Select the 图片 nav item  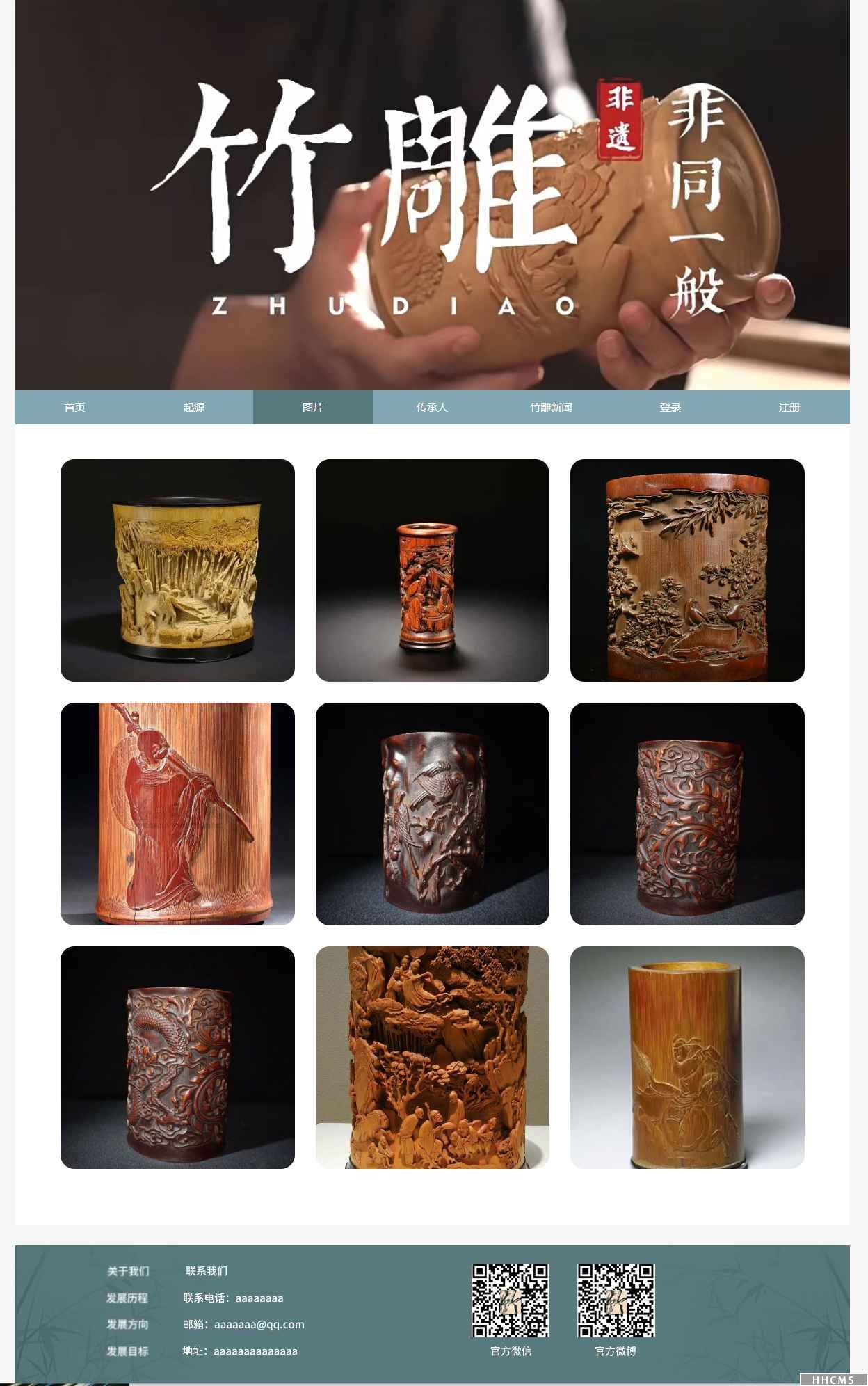(313, 407)
